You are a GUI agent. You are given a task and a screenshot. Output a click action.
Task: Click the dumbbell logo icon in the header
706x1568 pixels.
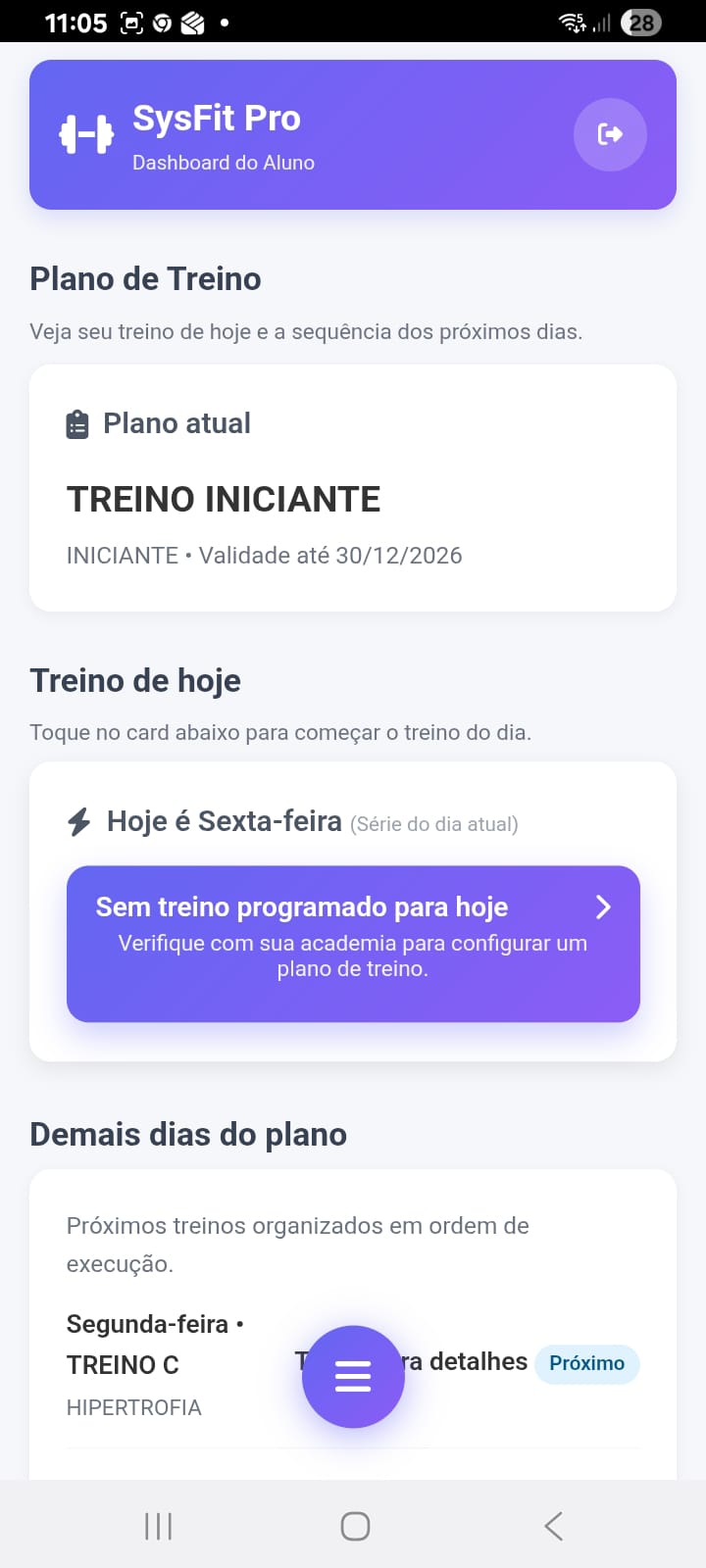pos(86,134)
